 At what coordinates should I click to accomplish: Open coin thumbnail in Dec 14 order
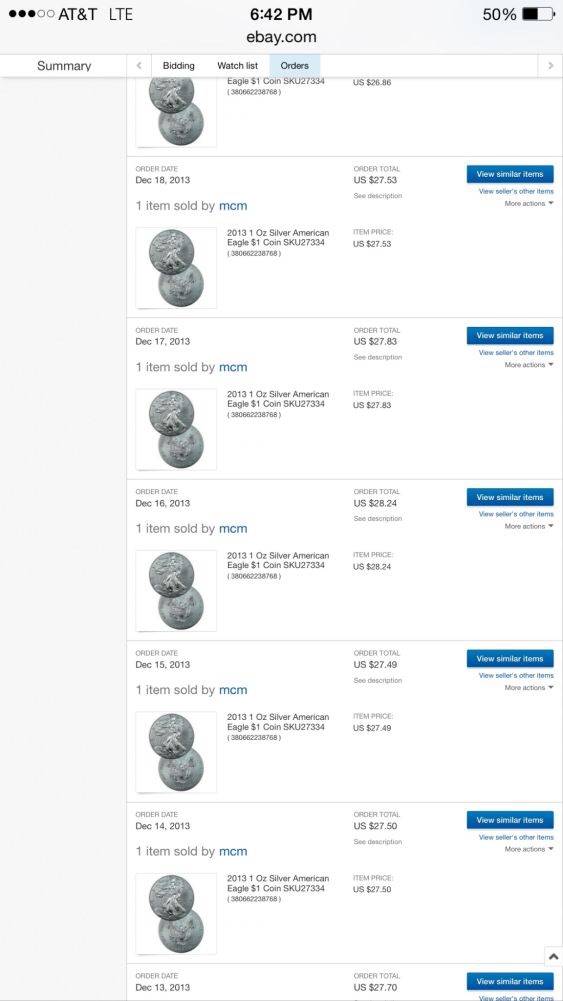(176, 914)
